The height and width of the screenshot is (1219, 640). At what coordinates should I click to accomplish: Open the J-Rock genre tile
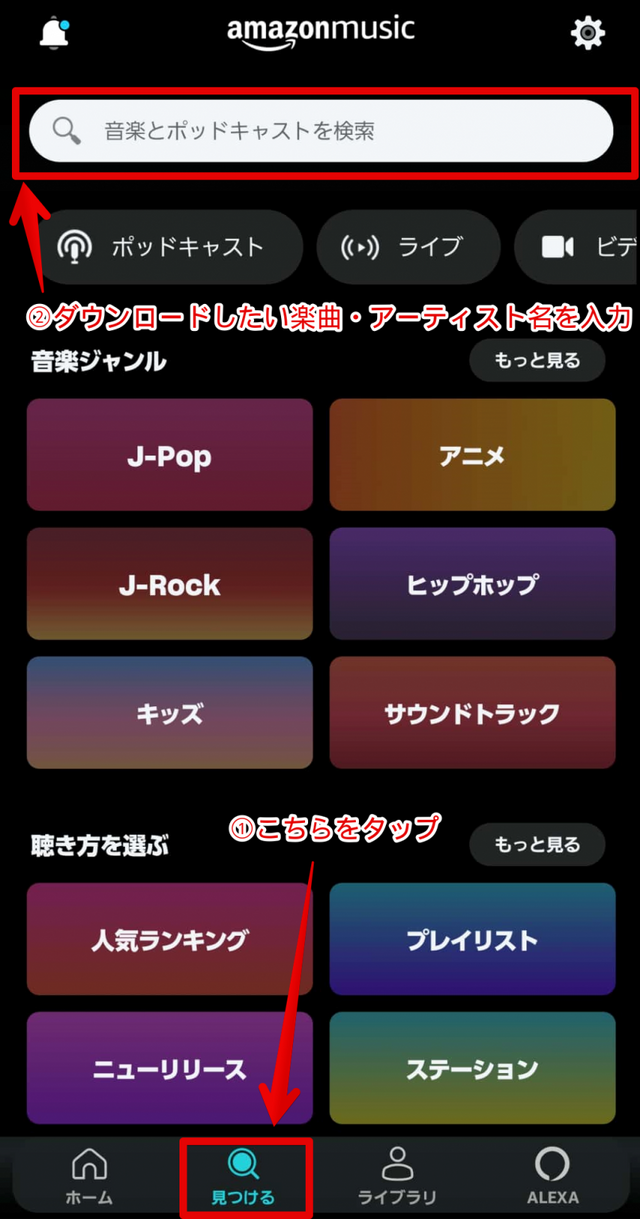point(169,584)
